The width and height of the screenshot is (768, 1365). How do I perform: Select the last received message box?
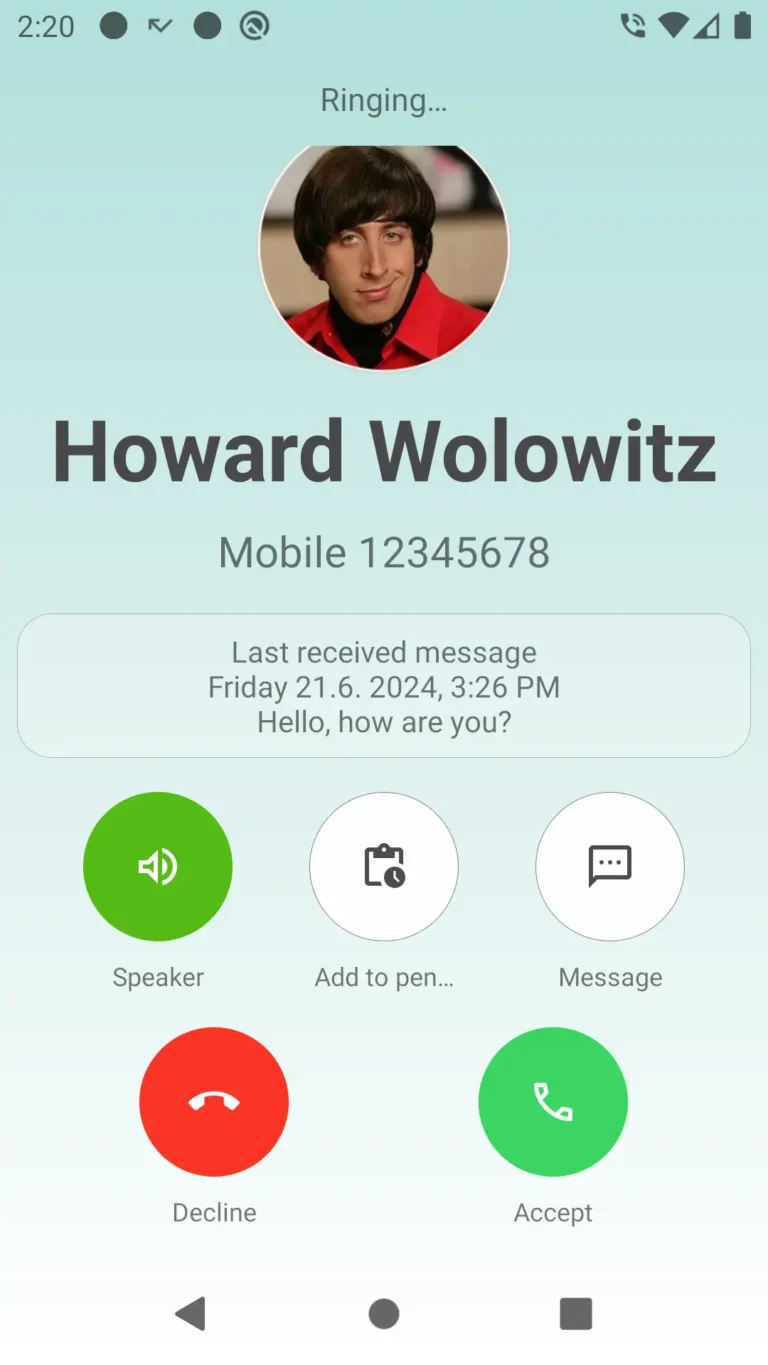384,686
